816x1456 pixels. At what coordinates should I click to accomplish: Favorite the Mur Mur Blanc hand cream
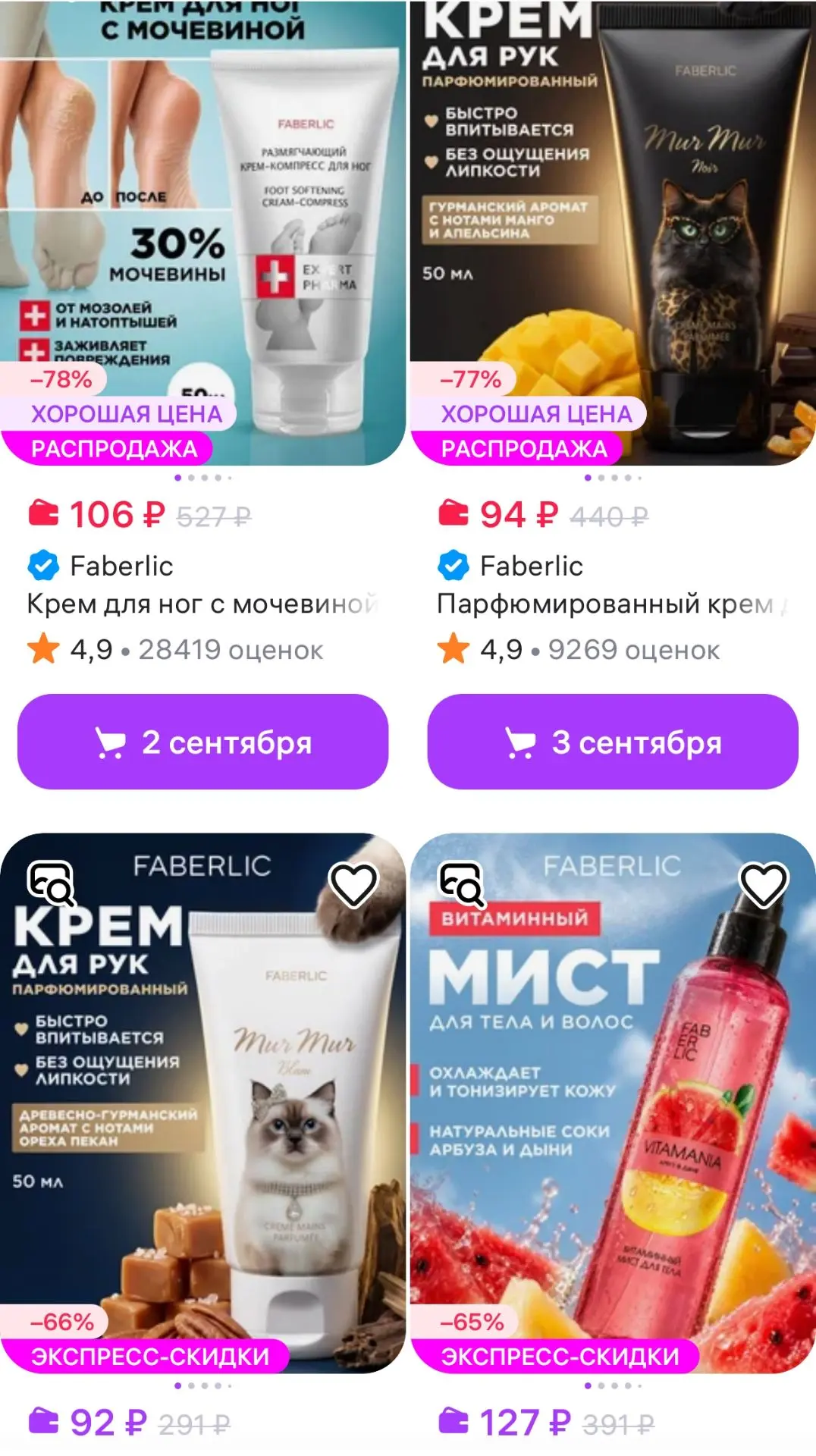353,884
